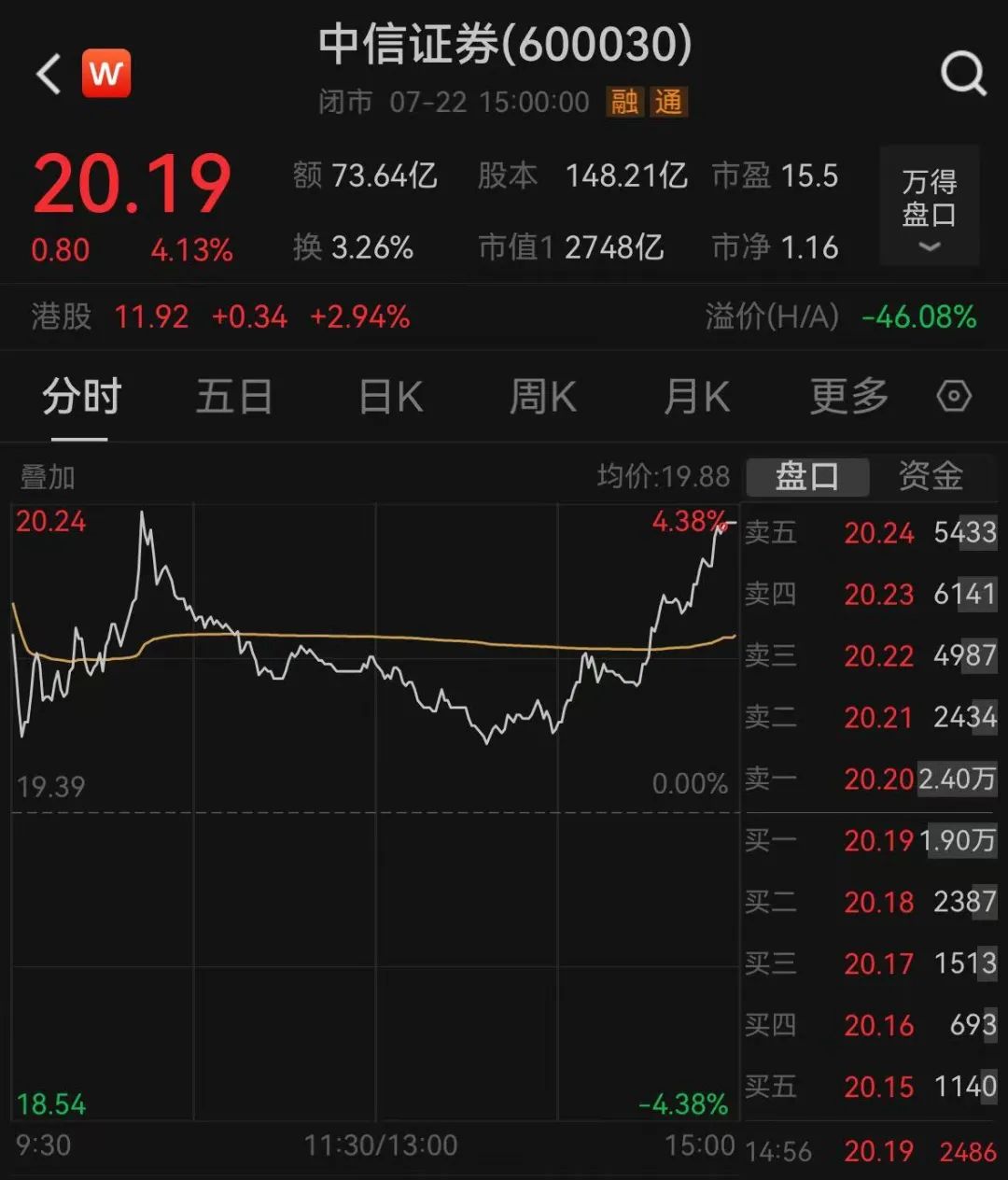The height and width of the screenshot is (1180, 1008).
Task: Toggle the 盘口 order book view
Action: pyautogui.click(x=806, y=476)
